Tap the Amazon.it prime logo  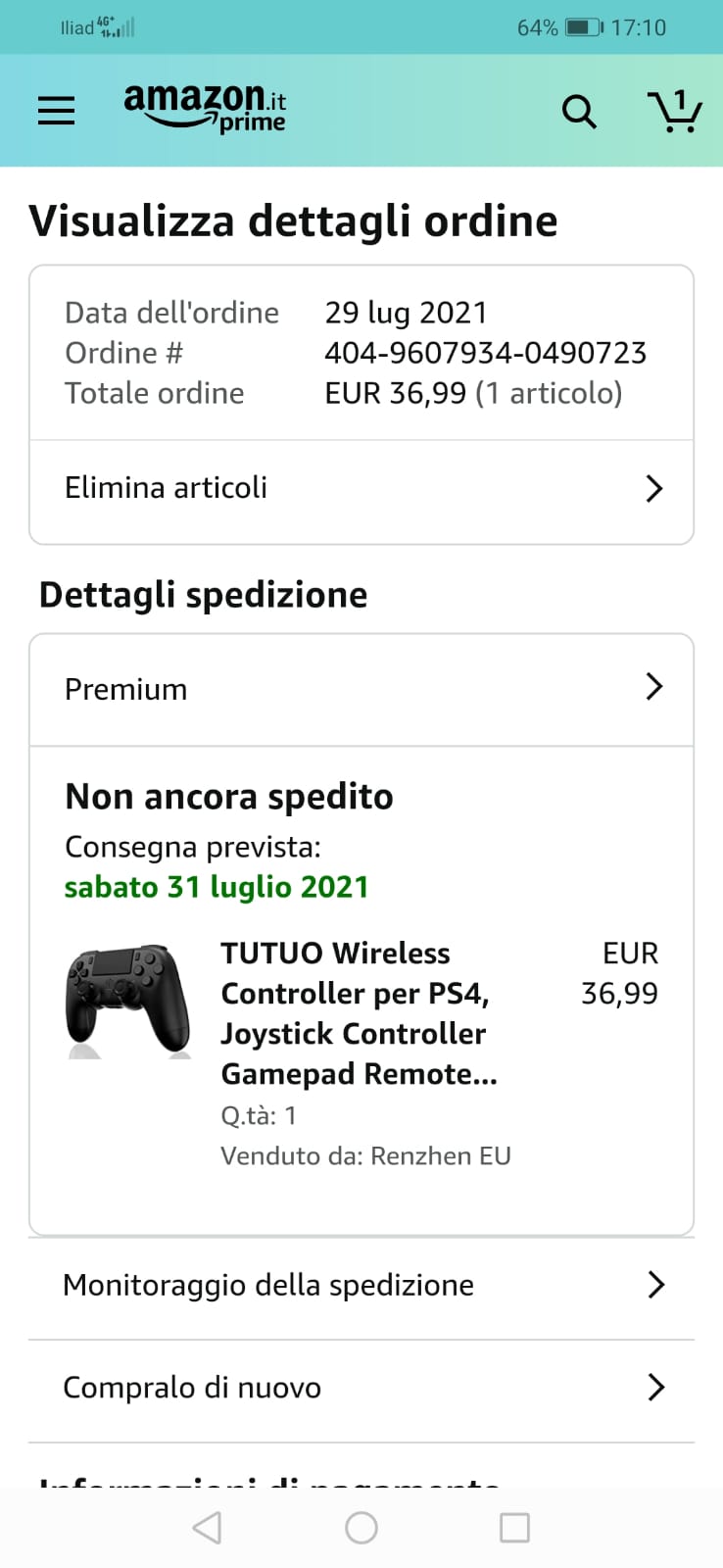pyautogui.click(x=205, y=108)
